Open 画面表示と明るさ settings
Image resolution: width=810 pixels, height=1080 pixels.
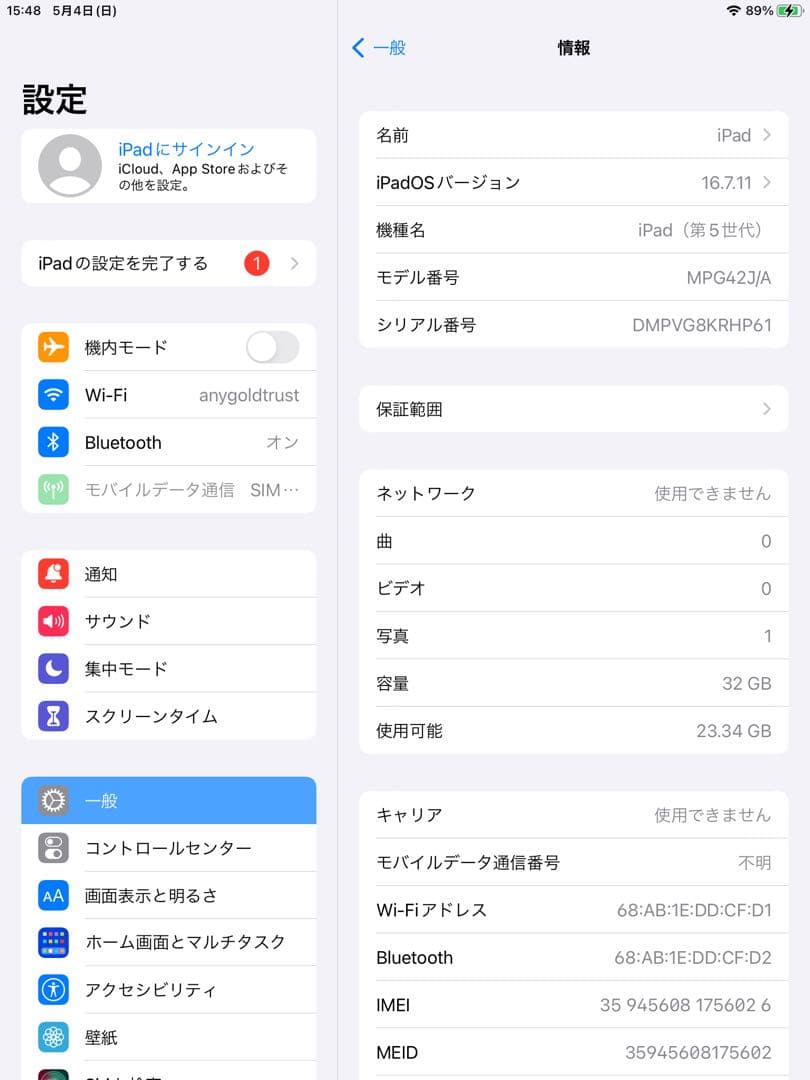168,895
